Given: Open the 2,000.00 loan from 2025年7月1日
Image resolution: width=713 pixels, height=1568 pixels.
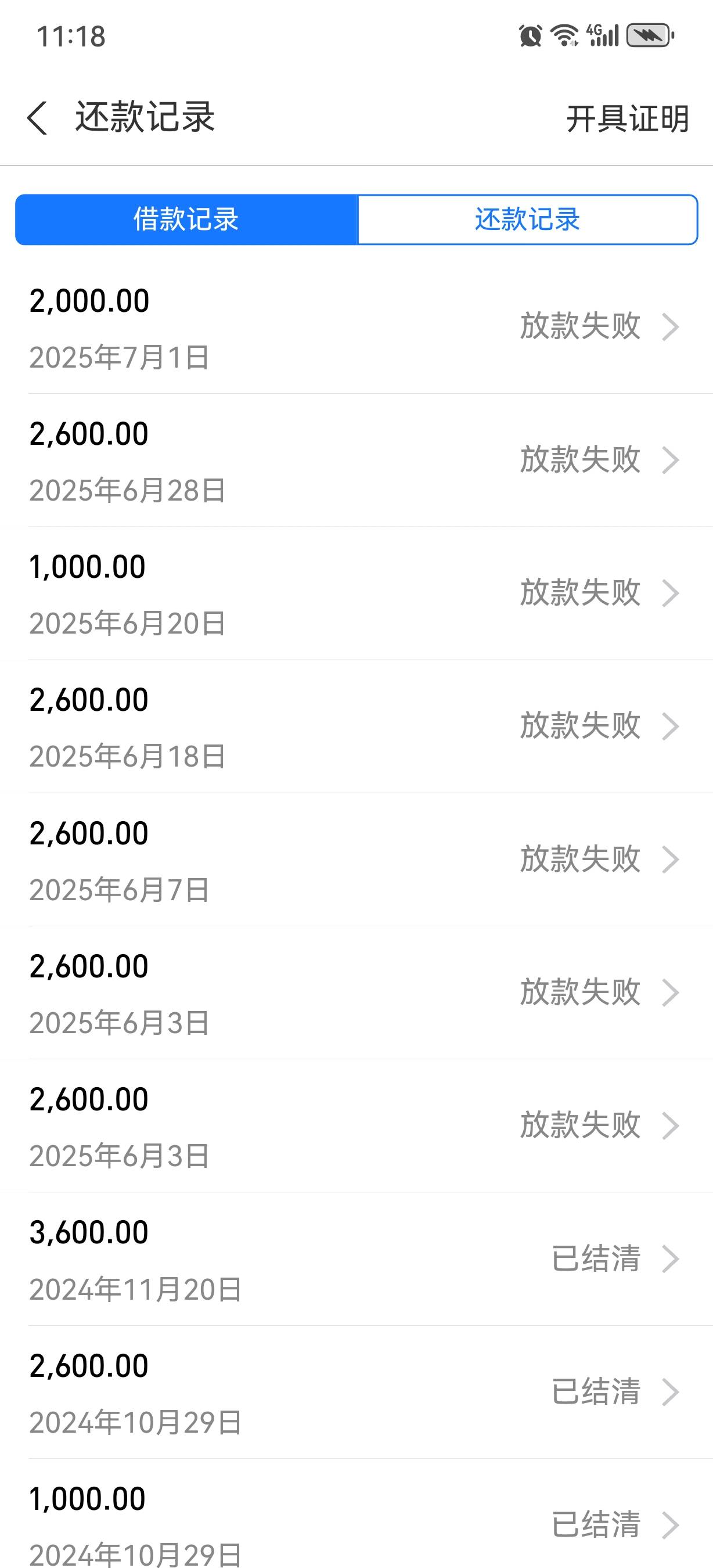Looking at the screenshot, I should click(356, 328).
